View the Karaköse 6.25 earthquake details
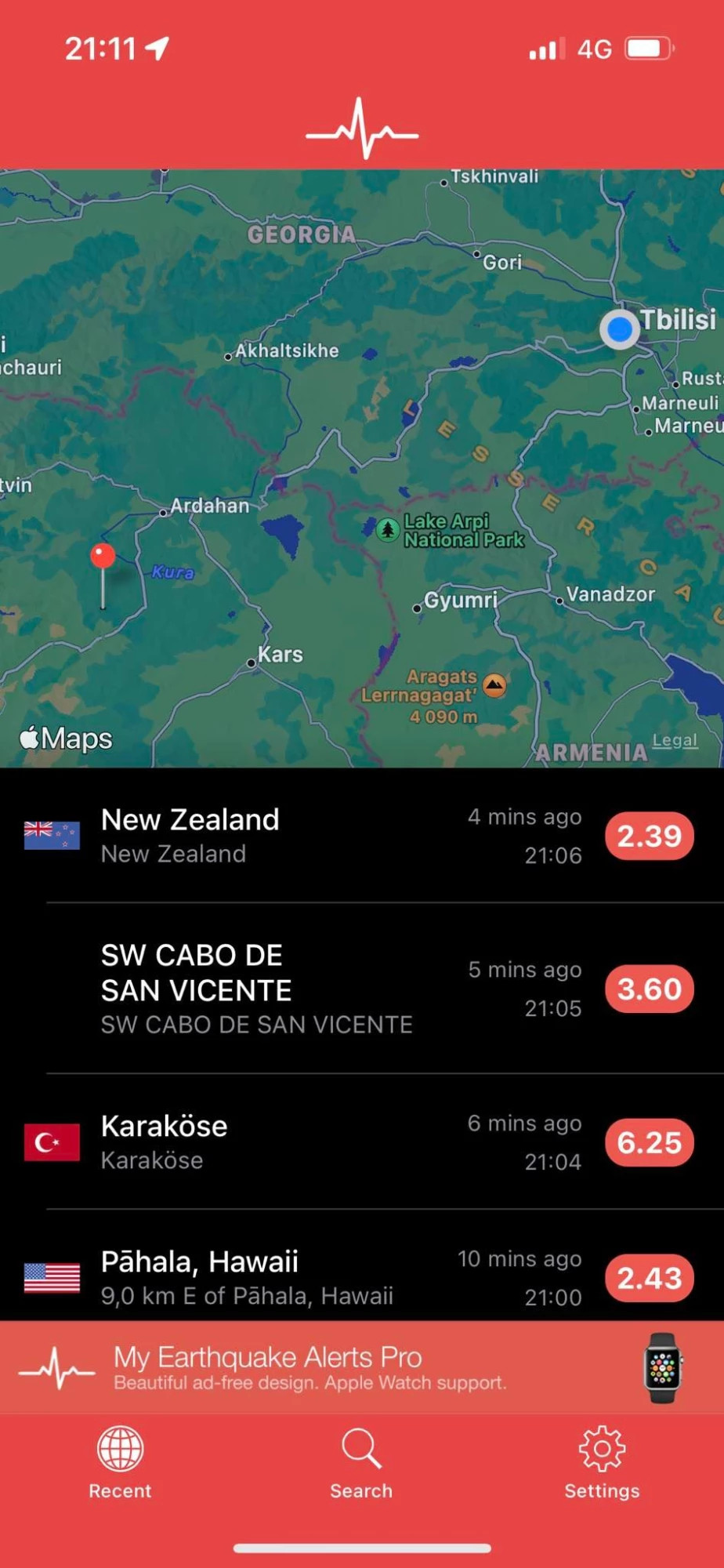 [x=360, y=1142]
